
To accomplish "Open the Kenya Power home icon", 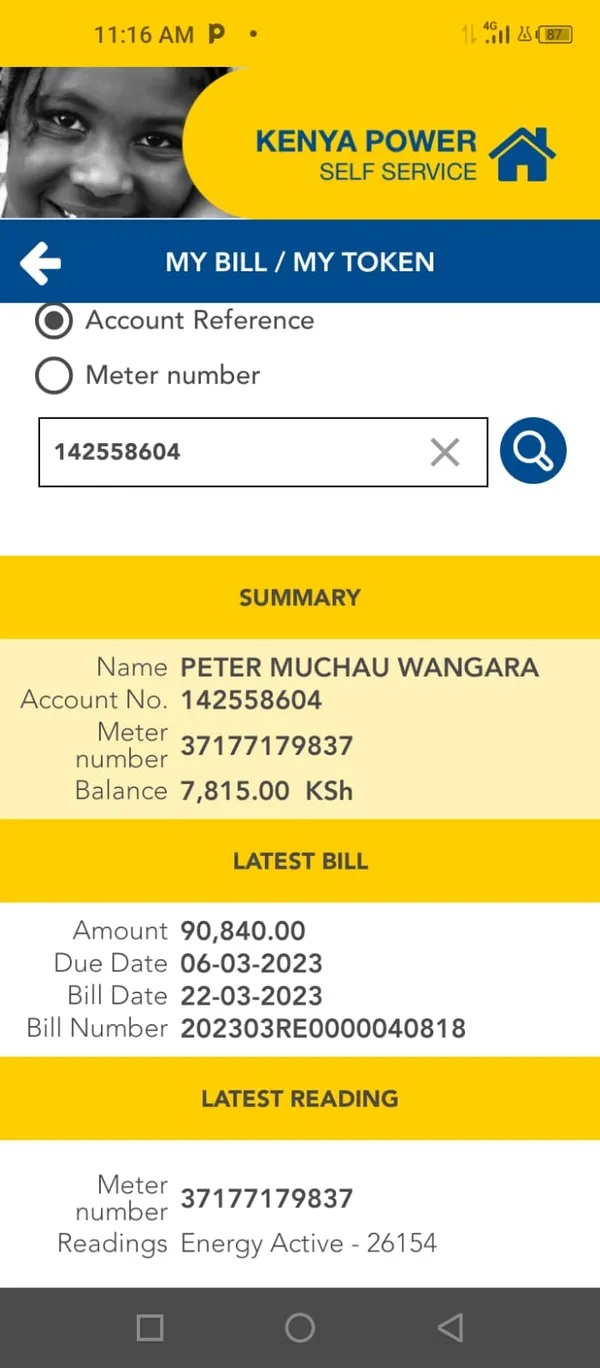I will 522,155.
